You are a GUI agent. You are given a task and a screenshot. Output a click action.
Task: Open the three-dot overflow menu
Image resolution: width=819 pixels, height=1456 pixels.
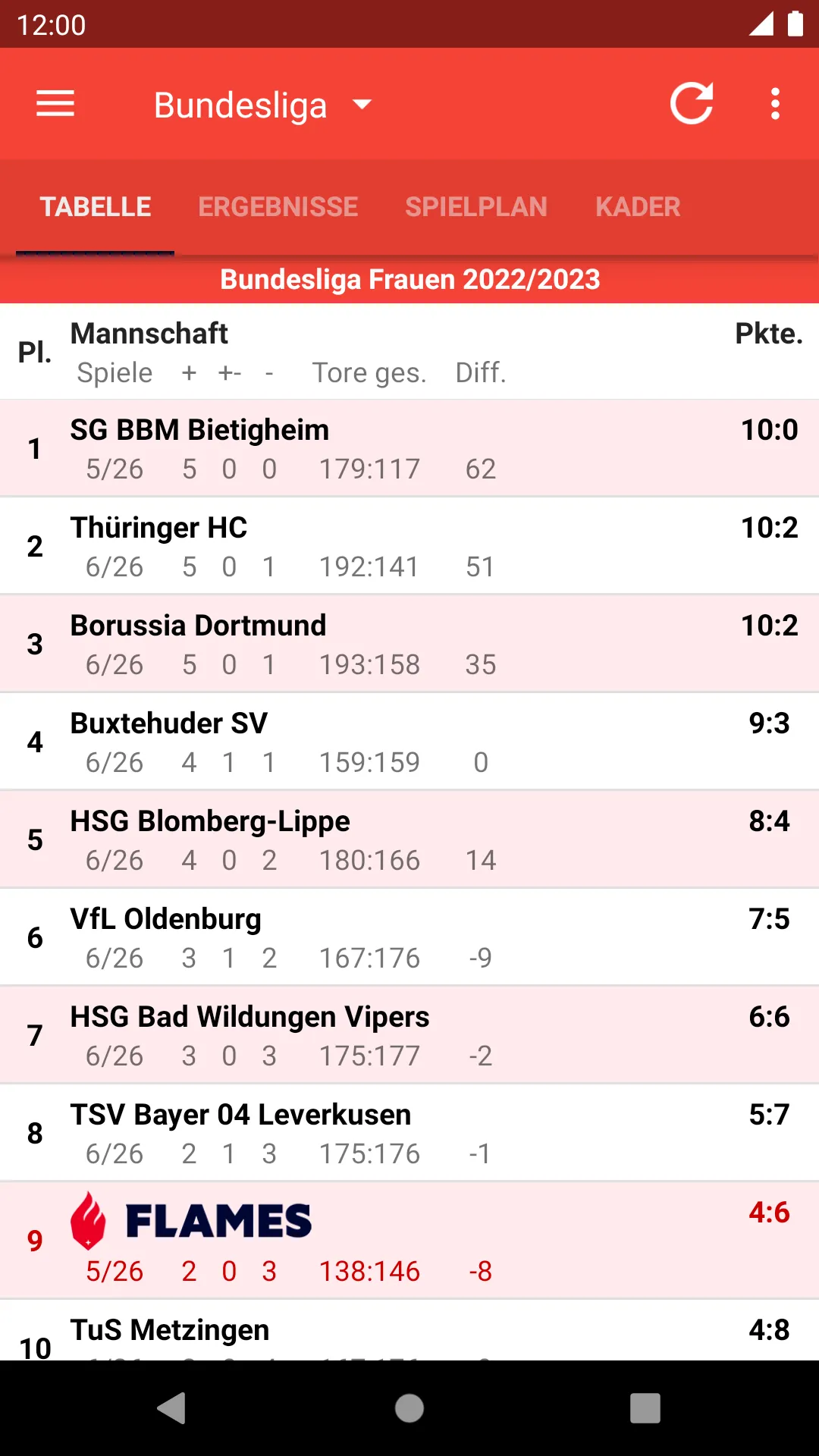pyautogui.click(x=775, y=104)
